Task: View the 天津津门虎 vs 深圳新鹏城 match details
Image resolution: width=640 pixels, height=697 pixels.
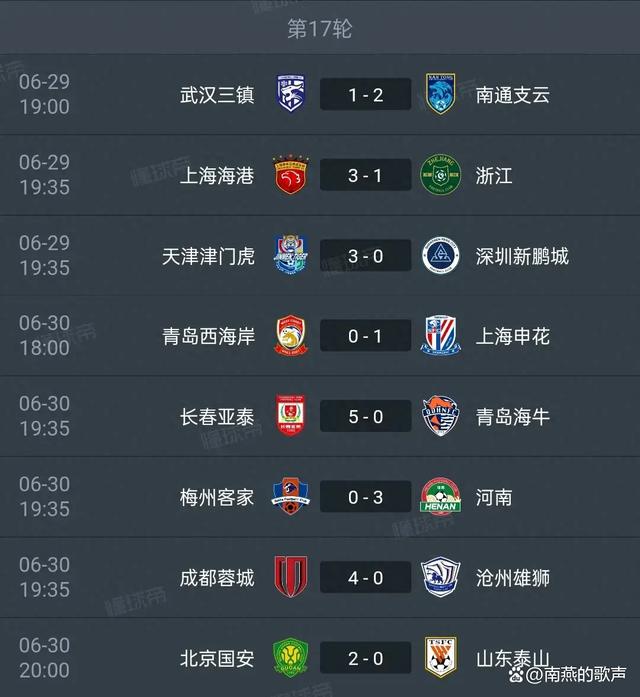Action: coord(365,256)
